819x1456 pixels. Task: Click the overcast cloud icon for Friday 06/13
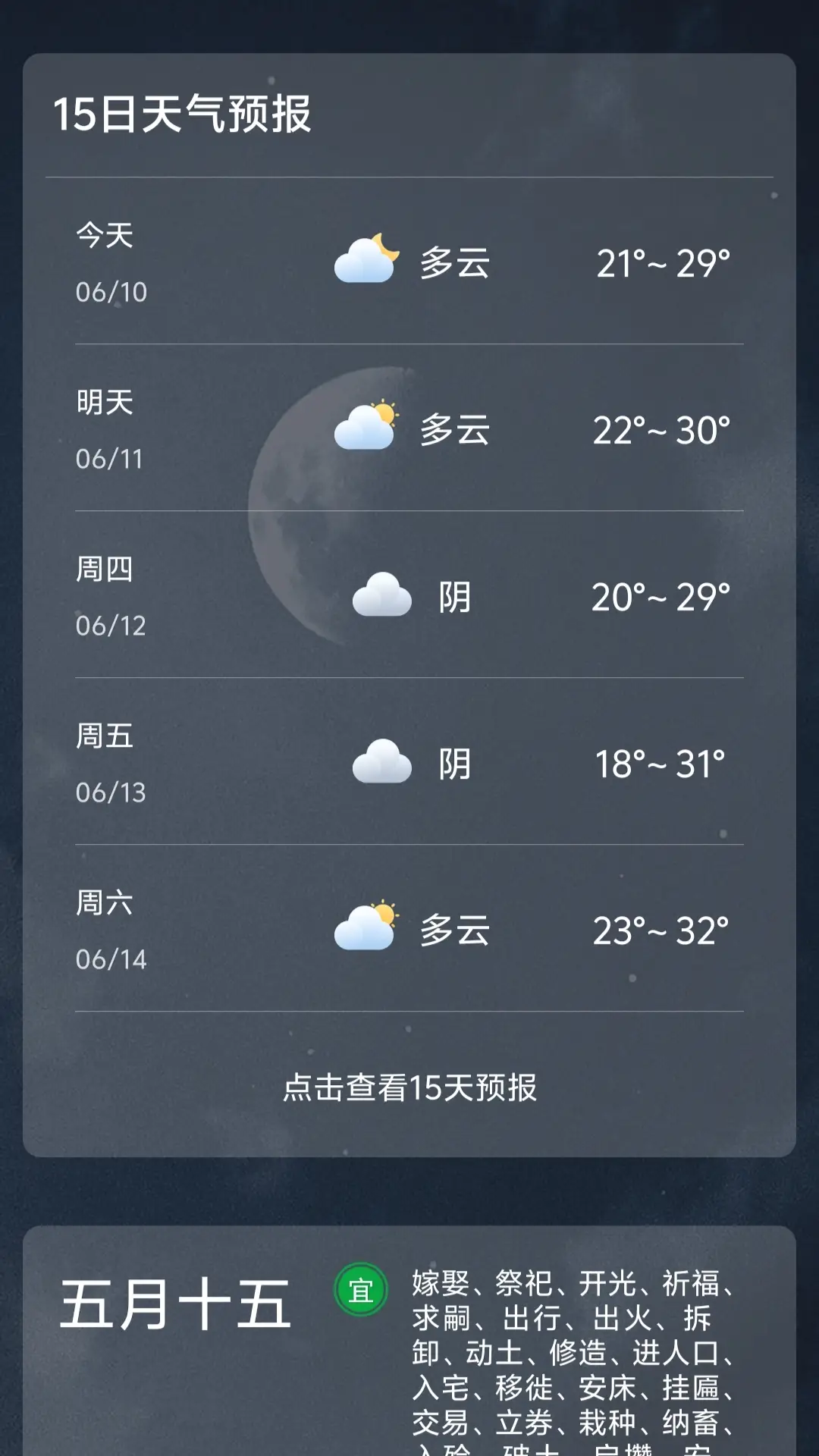(x=383, y=764)
